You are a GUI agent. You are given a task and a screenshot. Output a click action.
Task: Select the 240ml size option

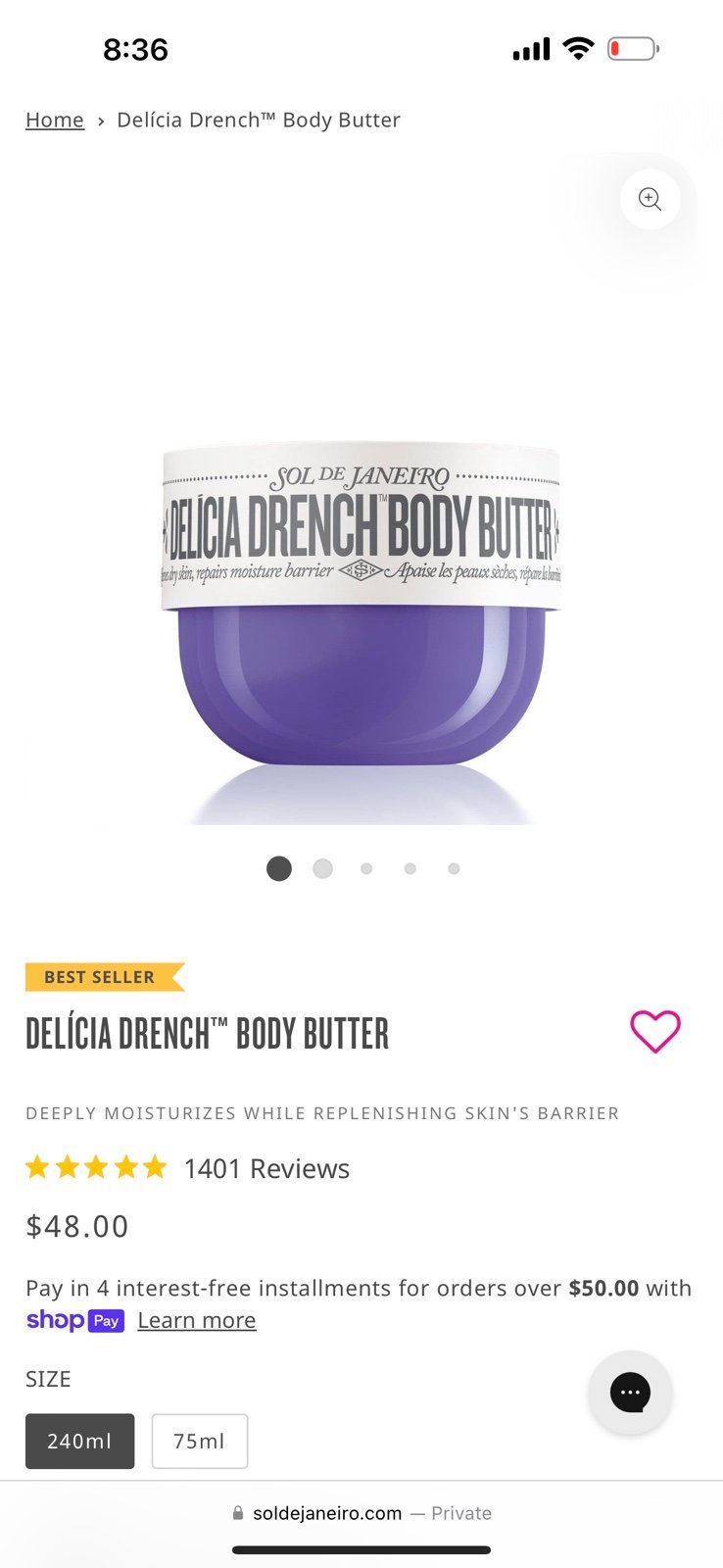coord(79,1441)
